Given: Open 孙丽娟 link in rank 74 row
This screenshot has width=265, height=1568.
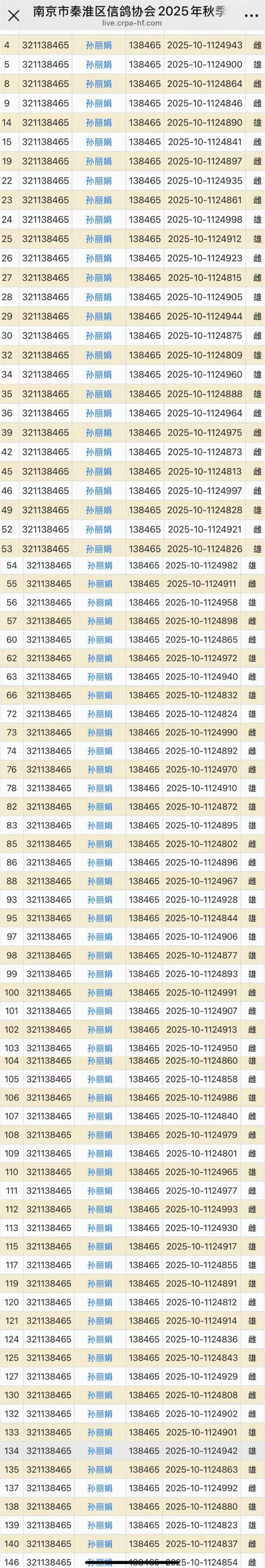Looking at the screenshot, I should [x=99, y=751].
